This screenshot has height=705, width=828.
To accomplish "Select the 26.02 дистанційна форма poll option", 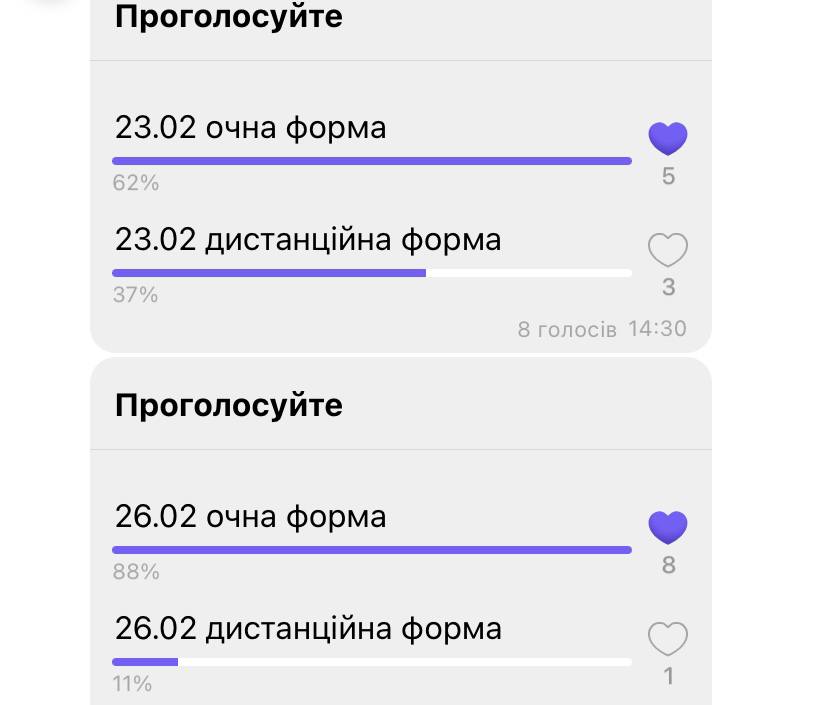I will [308, 630].
